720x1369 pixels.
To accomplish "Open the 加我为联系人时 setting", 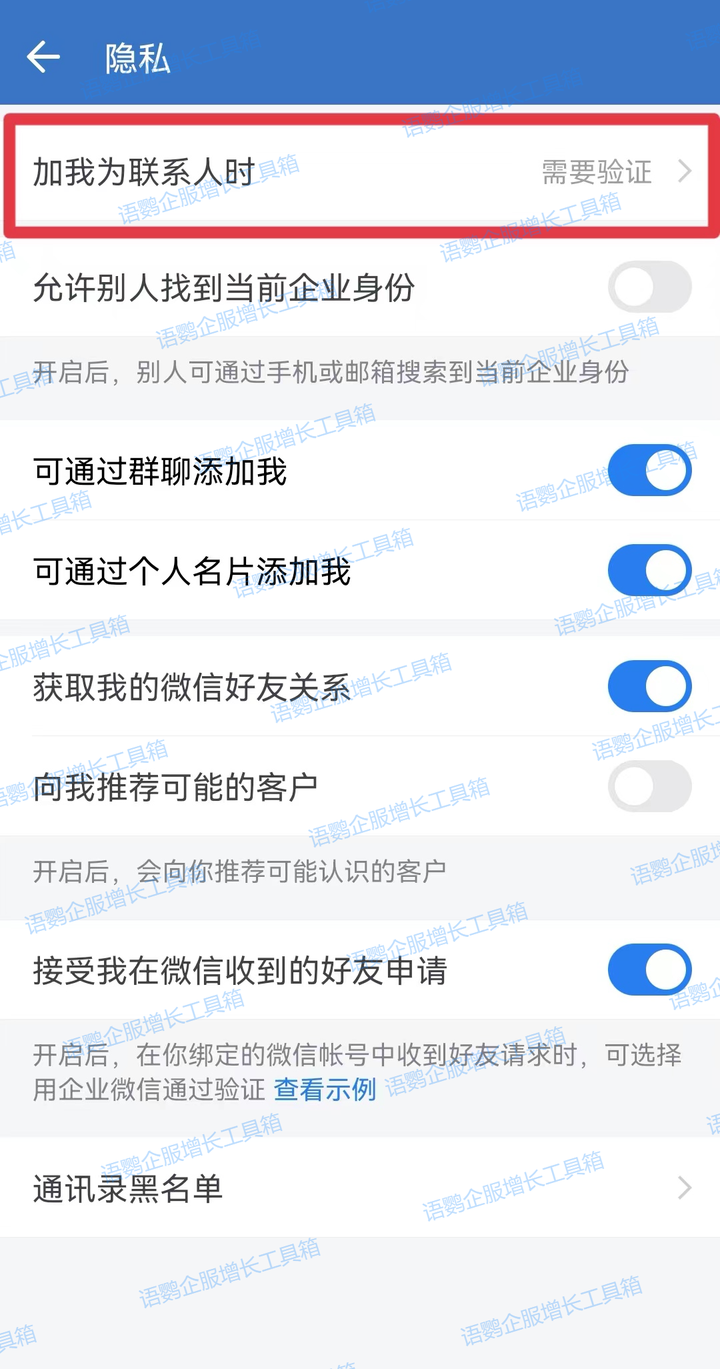I will point(360,172).
